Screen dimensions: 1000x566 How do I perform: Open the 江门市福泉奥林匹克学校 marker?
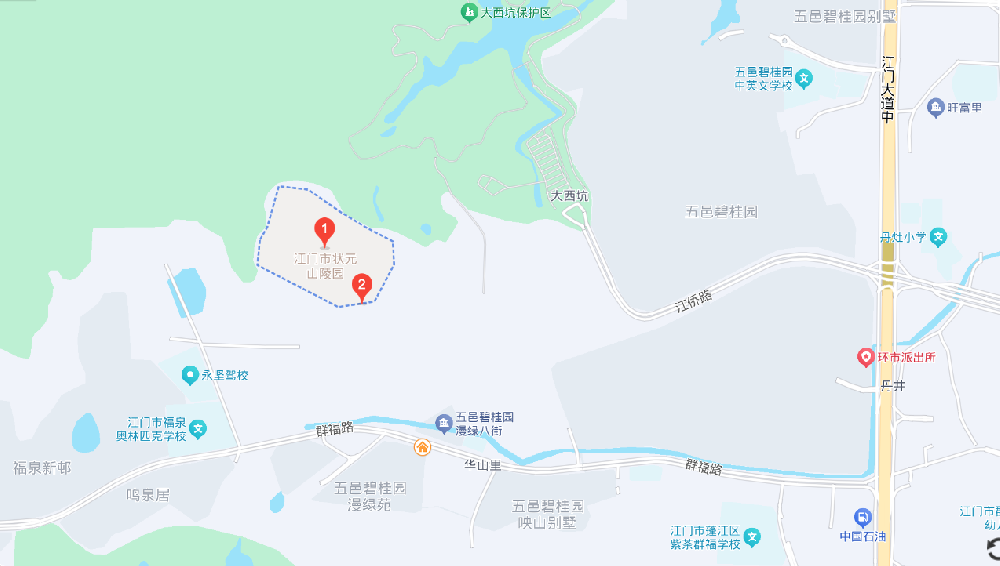[x=198, y=429]
